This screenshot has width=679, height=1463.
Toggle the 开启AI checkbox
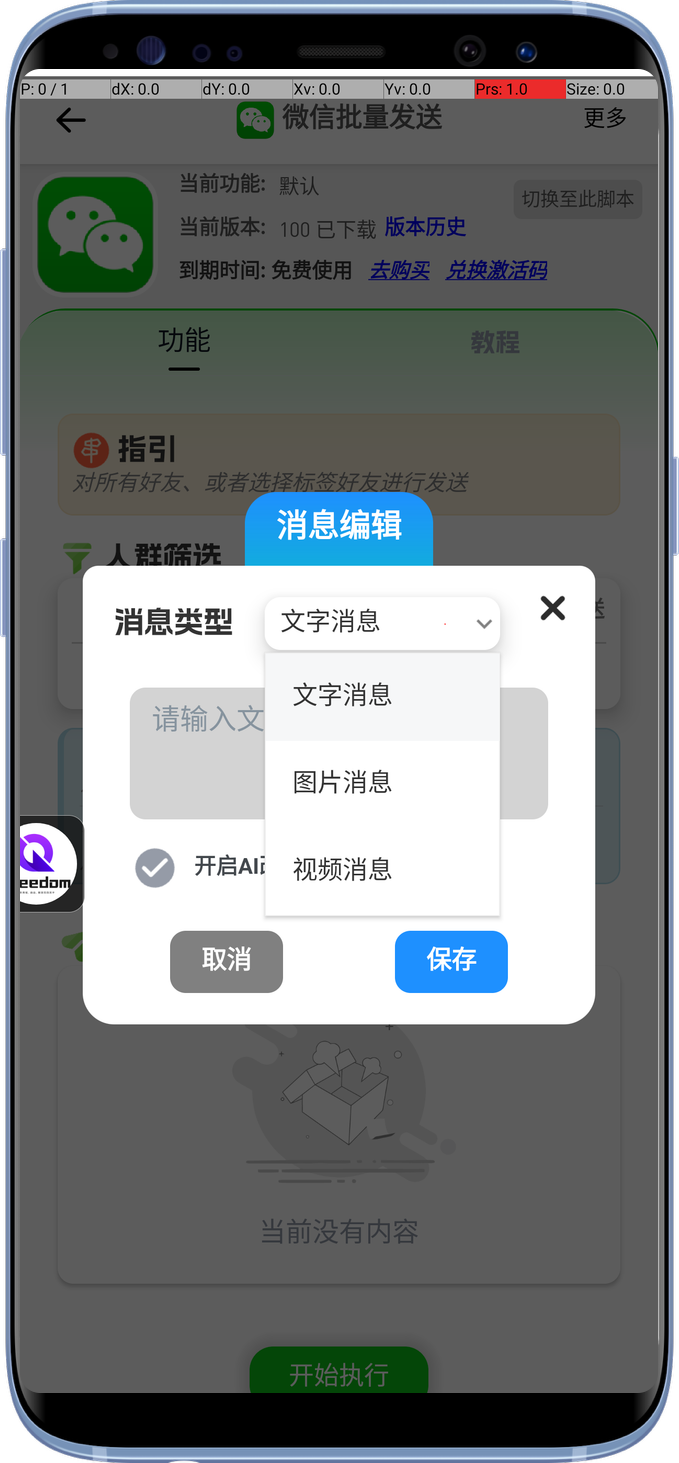[155, 867]
